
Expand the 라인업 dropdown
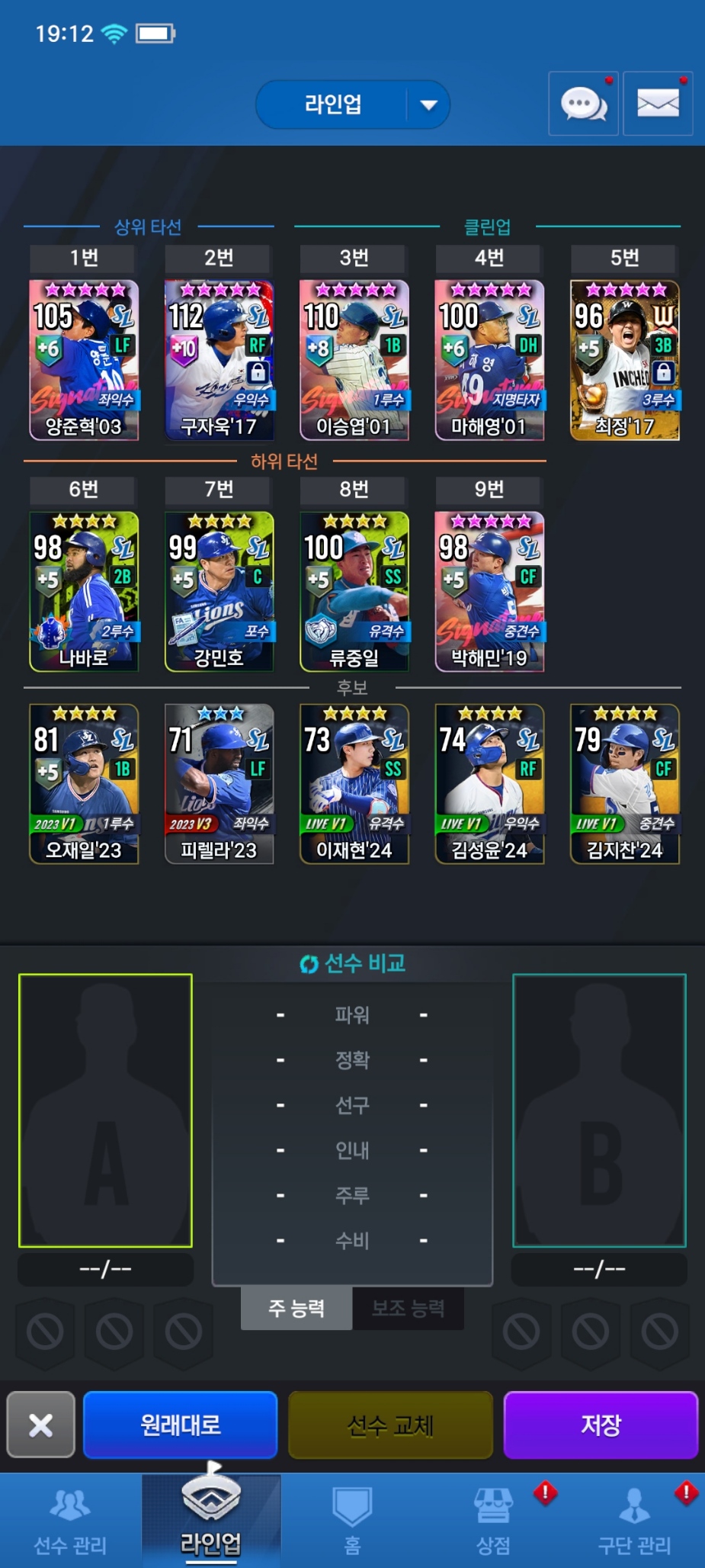pyautogui.click(x=428, y=104)
